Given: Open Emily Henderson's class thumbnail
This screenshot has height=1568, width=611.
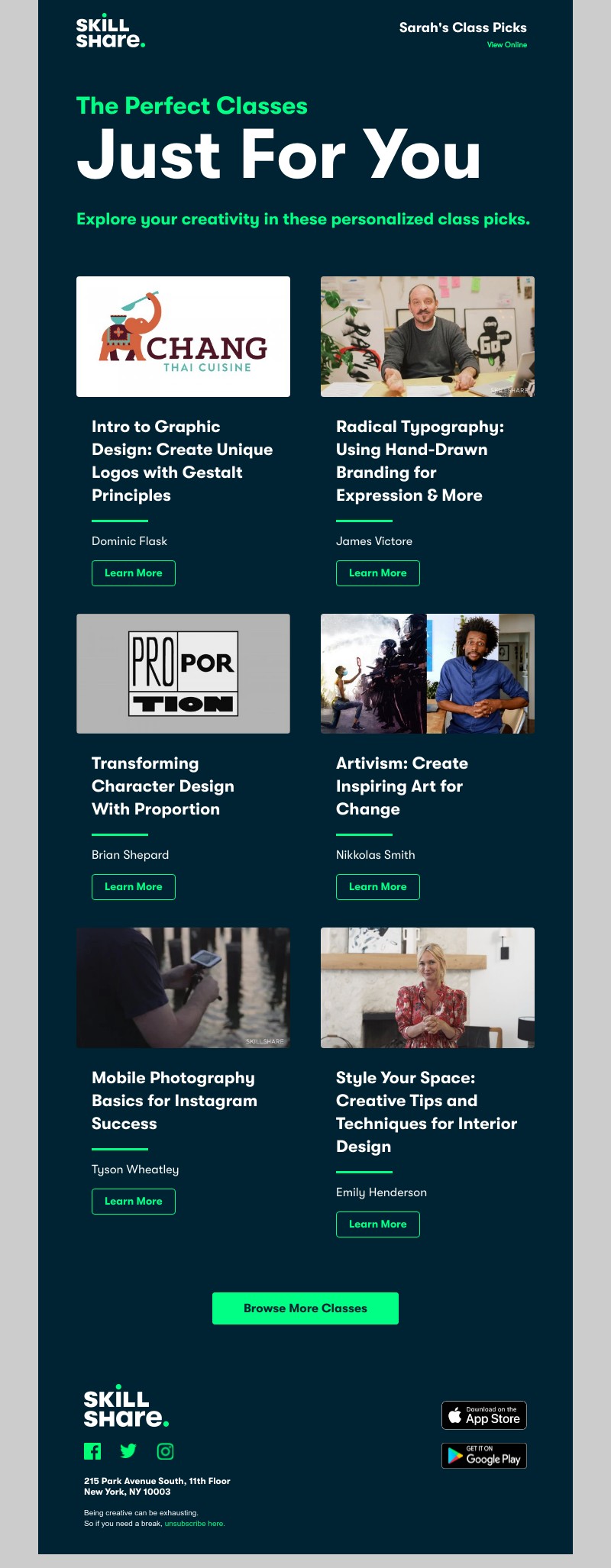Looking at the screenshot, I should click(428, 988).
